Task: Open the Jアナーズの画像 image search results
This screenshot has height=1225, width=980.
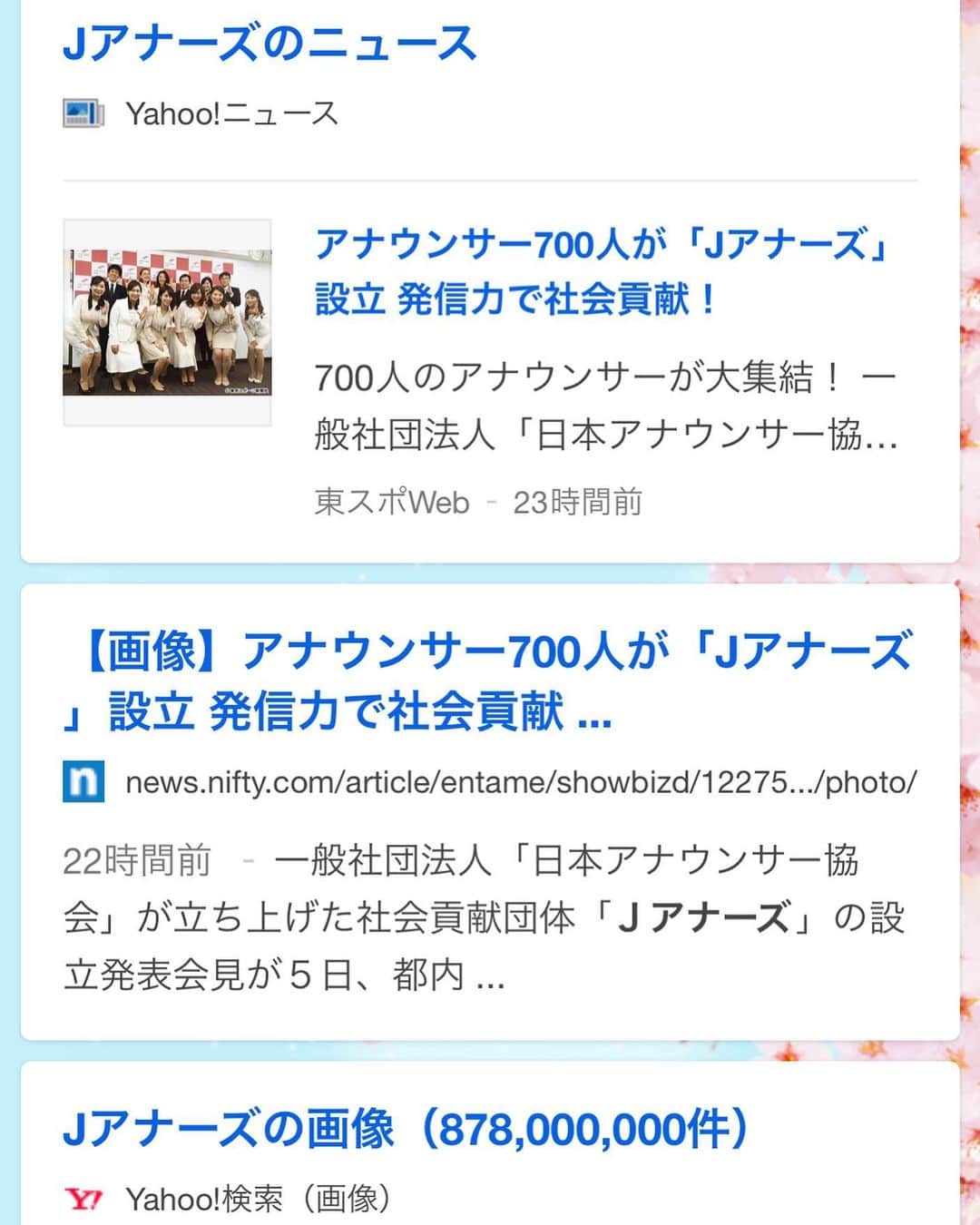Action: click(407, 1130)
